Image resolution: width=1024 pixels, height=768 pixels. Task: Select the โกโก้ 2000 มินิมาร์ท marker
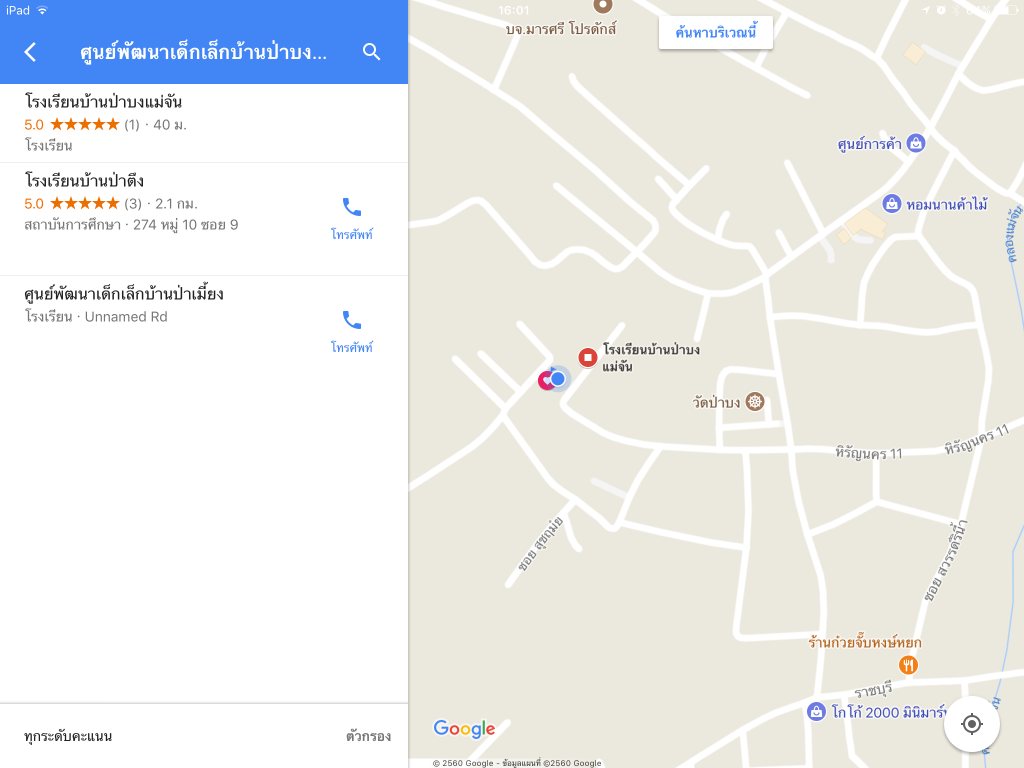[x=816, y=711]
